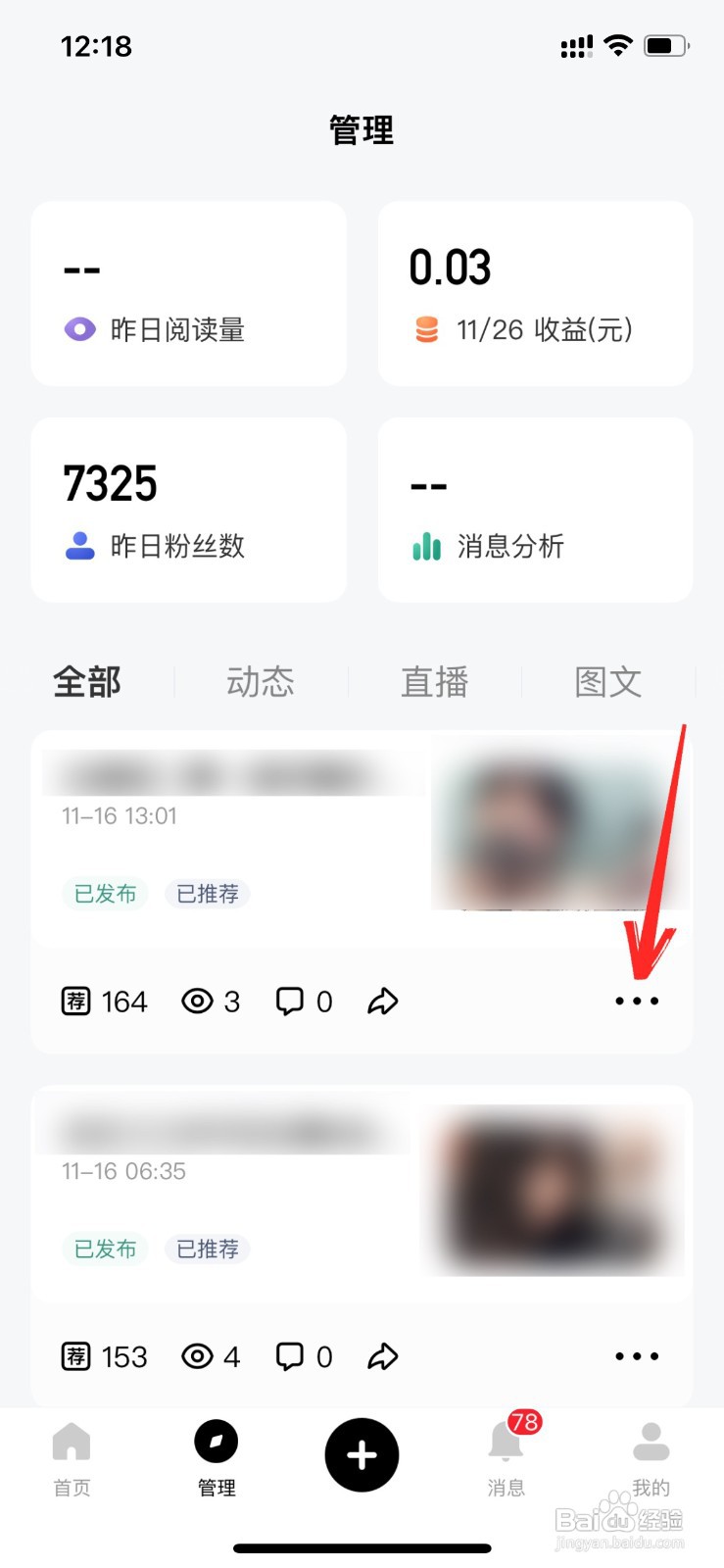Viewport: 724px width, 1568px height.
Task: Tap the black plus button to create content
Action: point(362,1454)
